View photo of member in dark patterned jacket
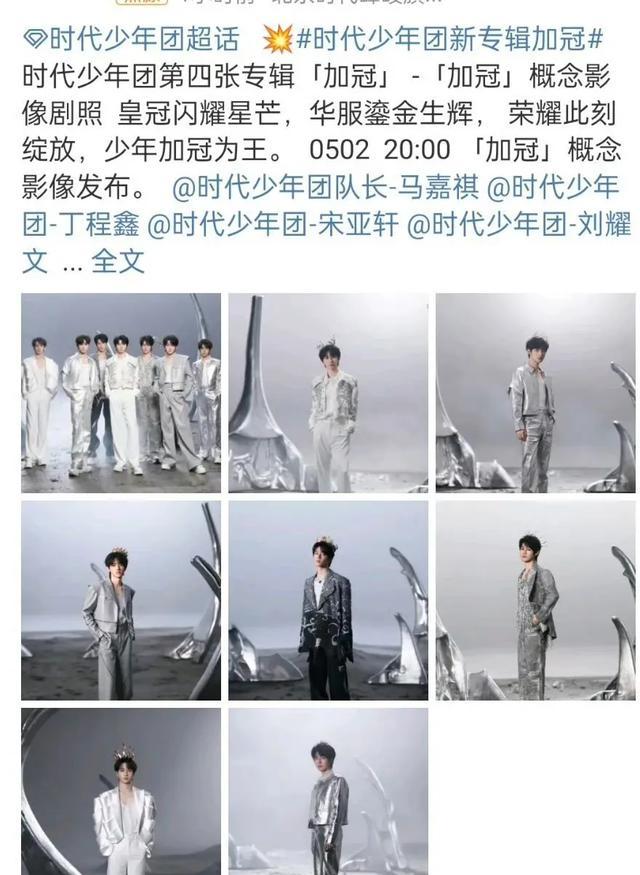The width and height of the screenshot is (640, 875). pyautogui.click(x=328, y=600)
